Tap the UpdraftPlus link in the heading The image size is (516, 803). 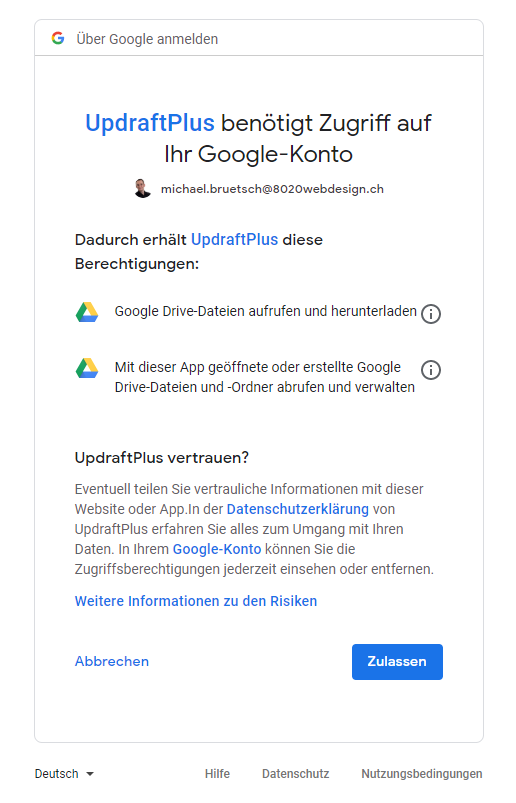150,123
